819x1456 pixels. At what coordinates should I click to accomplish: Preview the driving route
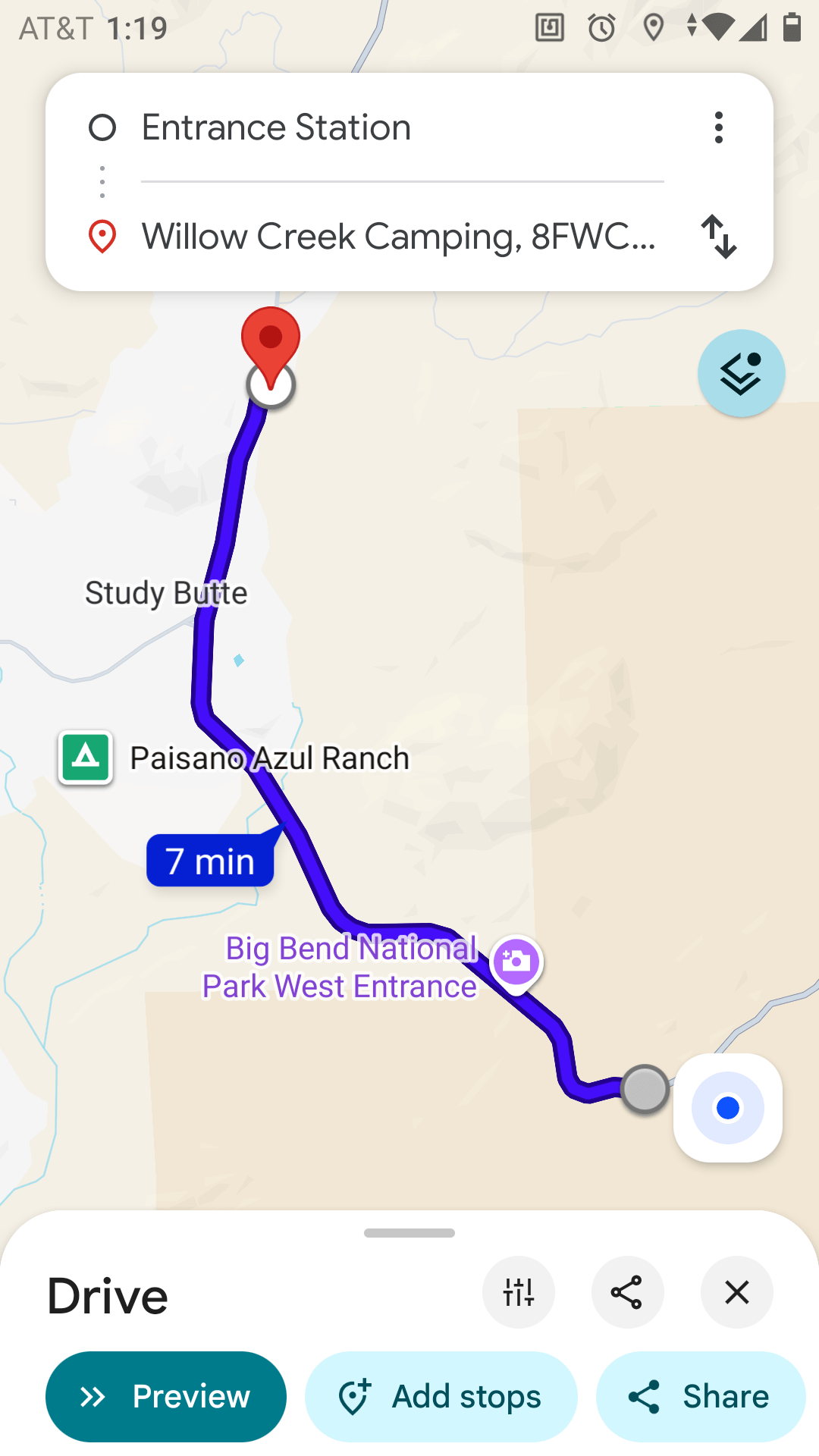click(x=166, y=1396)
